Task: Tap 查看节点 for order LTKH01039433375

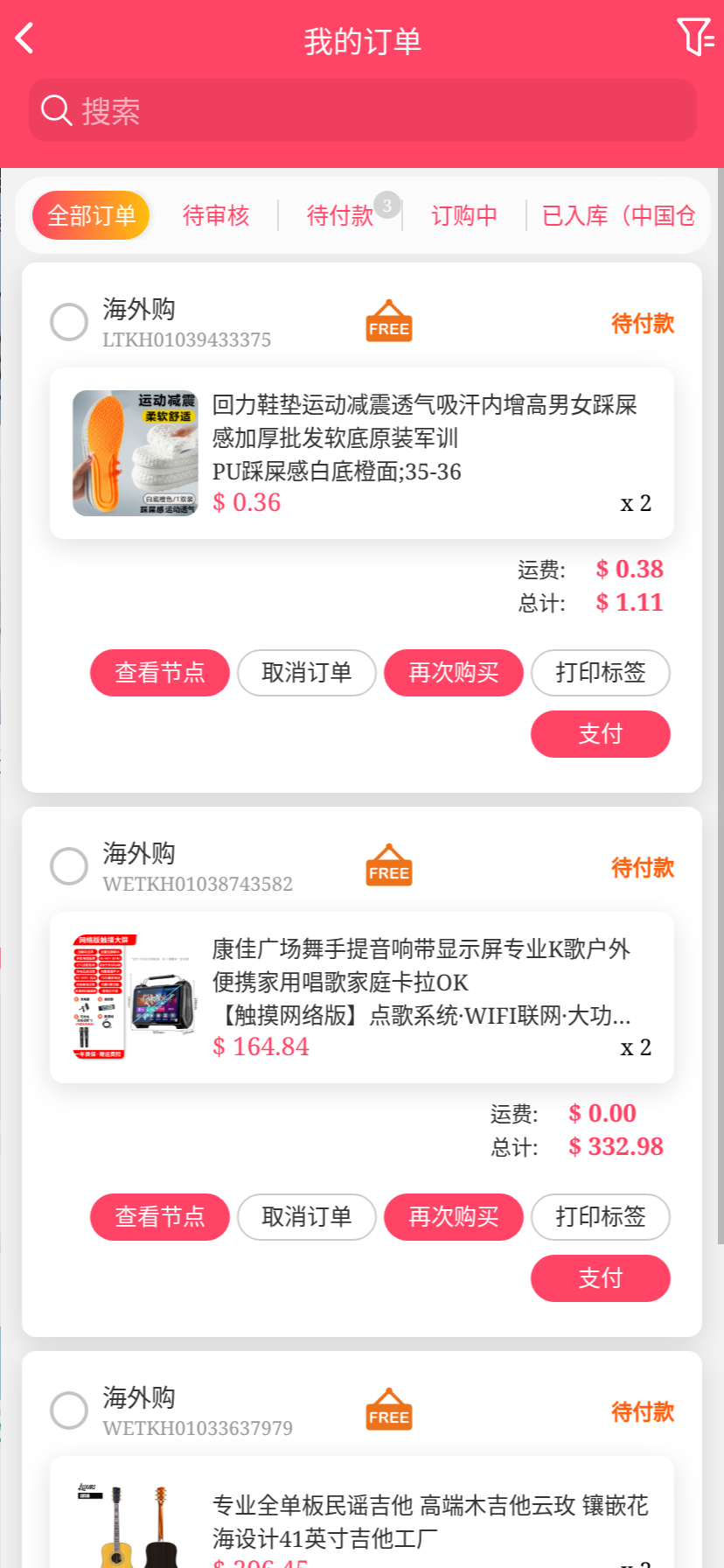Action: click(160, 673)
